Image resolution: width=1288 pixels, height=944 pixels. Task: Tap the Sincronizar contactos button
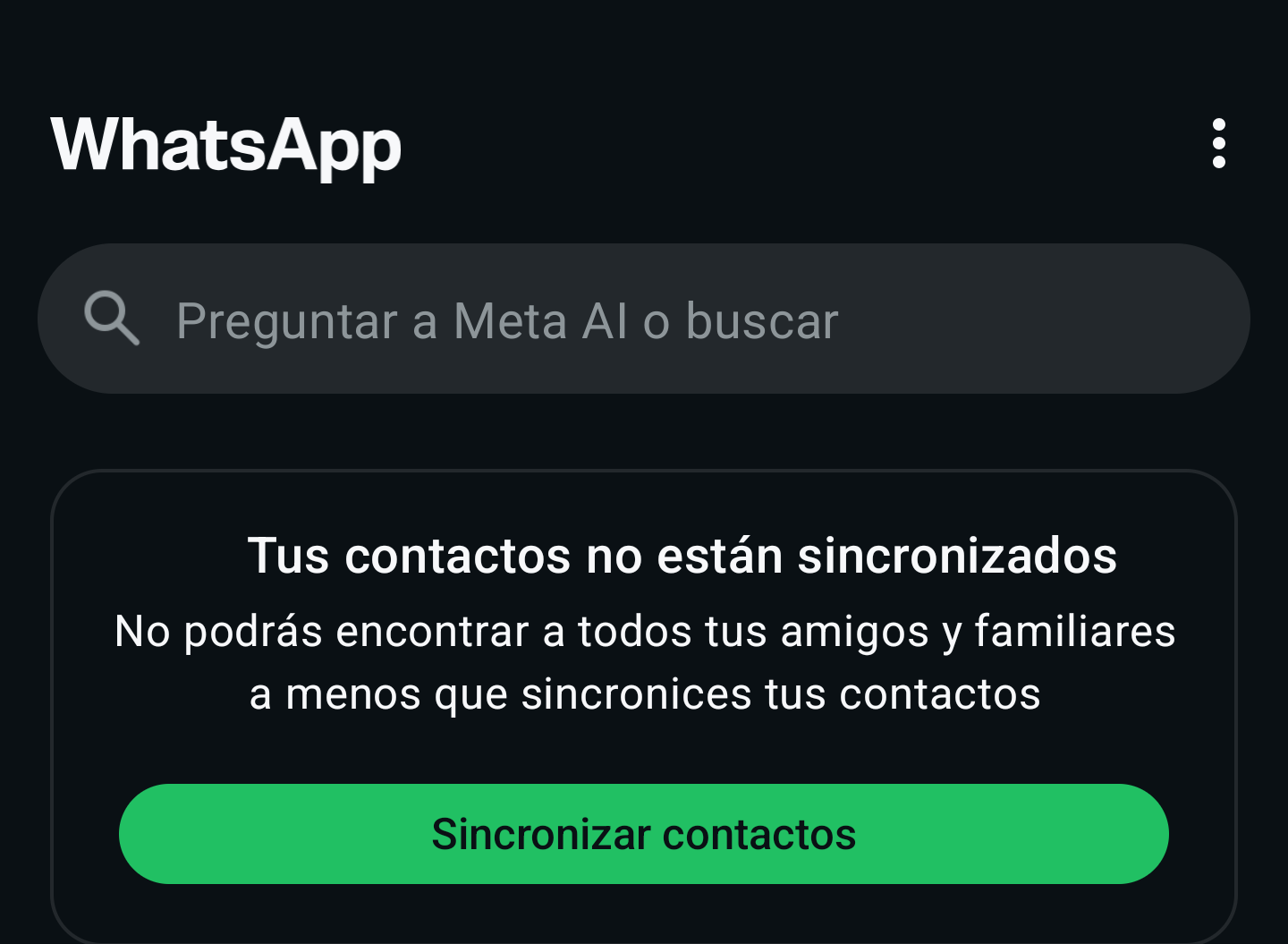tap(644, 834)
